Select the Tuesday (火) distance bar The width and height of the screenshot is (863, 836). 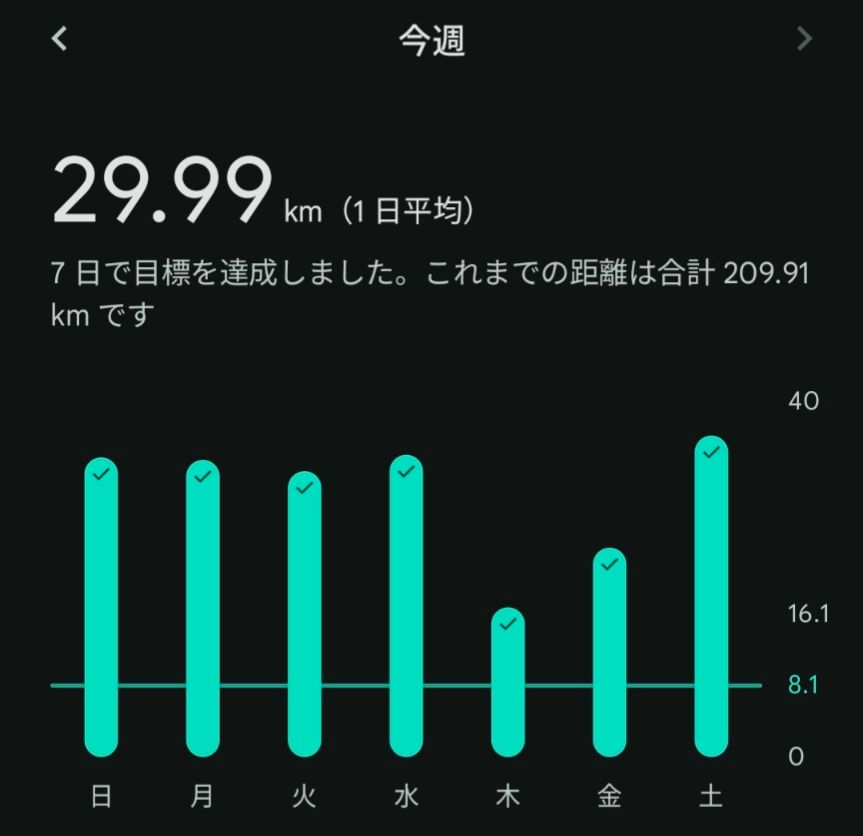click(x=304, y=614)
